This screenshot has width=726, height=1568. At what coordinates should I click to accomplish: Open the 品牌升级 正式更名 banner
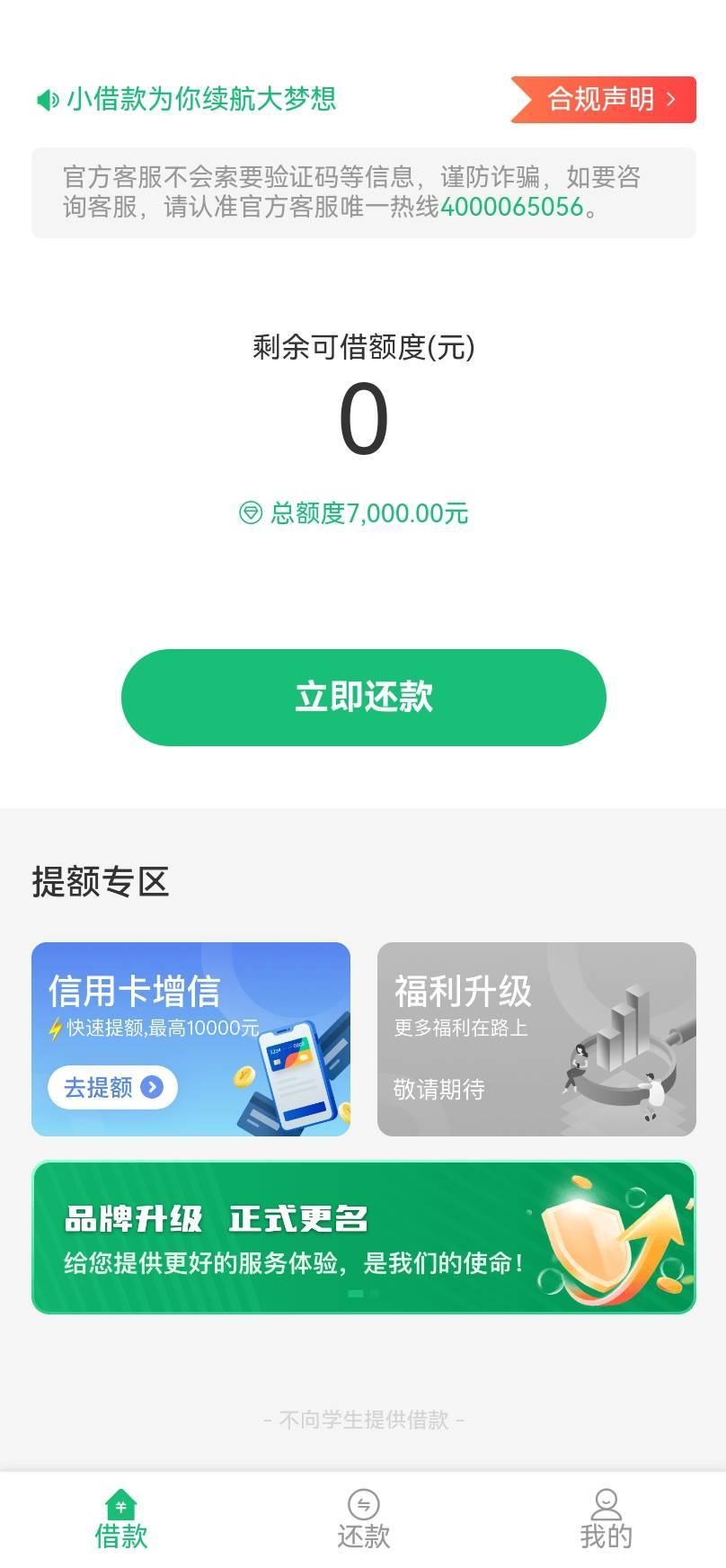[x=364, y=1237]
